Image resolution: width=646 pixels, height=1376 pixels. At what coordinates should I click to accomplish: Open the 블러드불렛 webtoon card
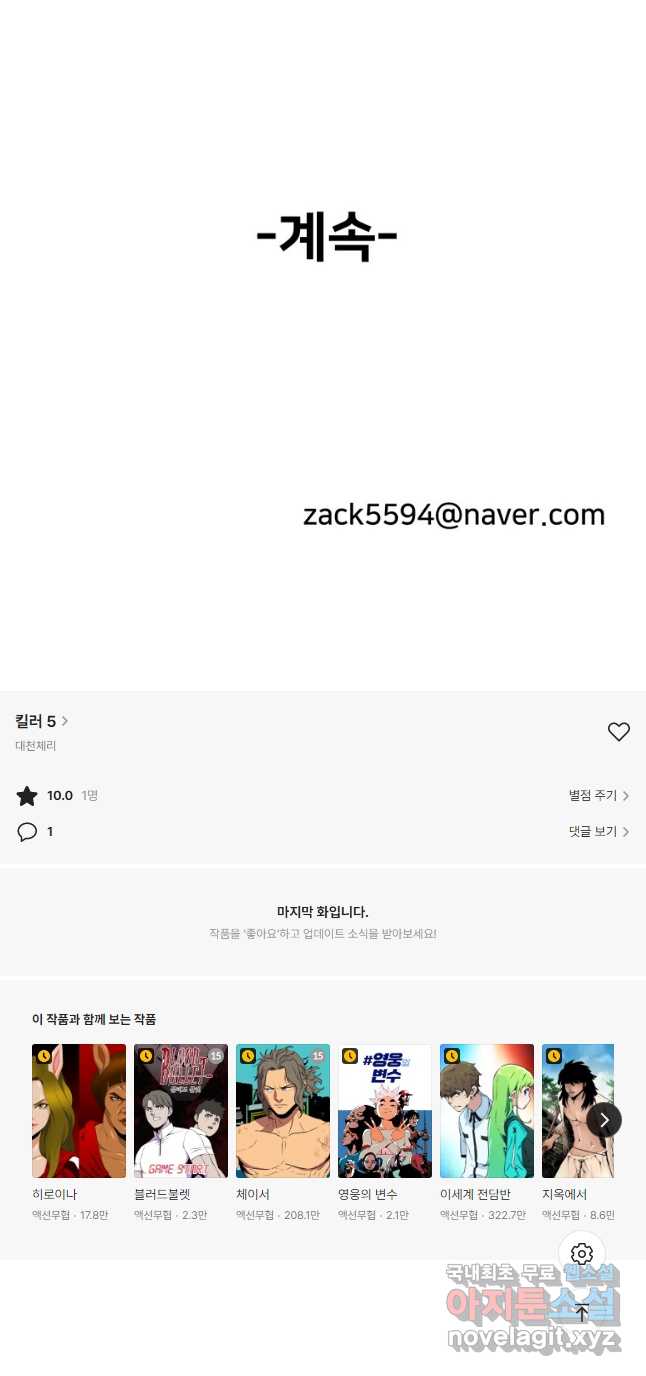coord(181,1132)
